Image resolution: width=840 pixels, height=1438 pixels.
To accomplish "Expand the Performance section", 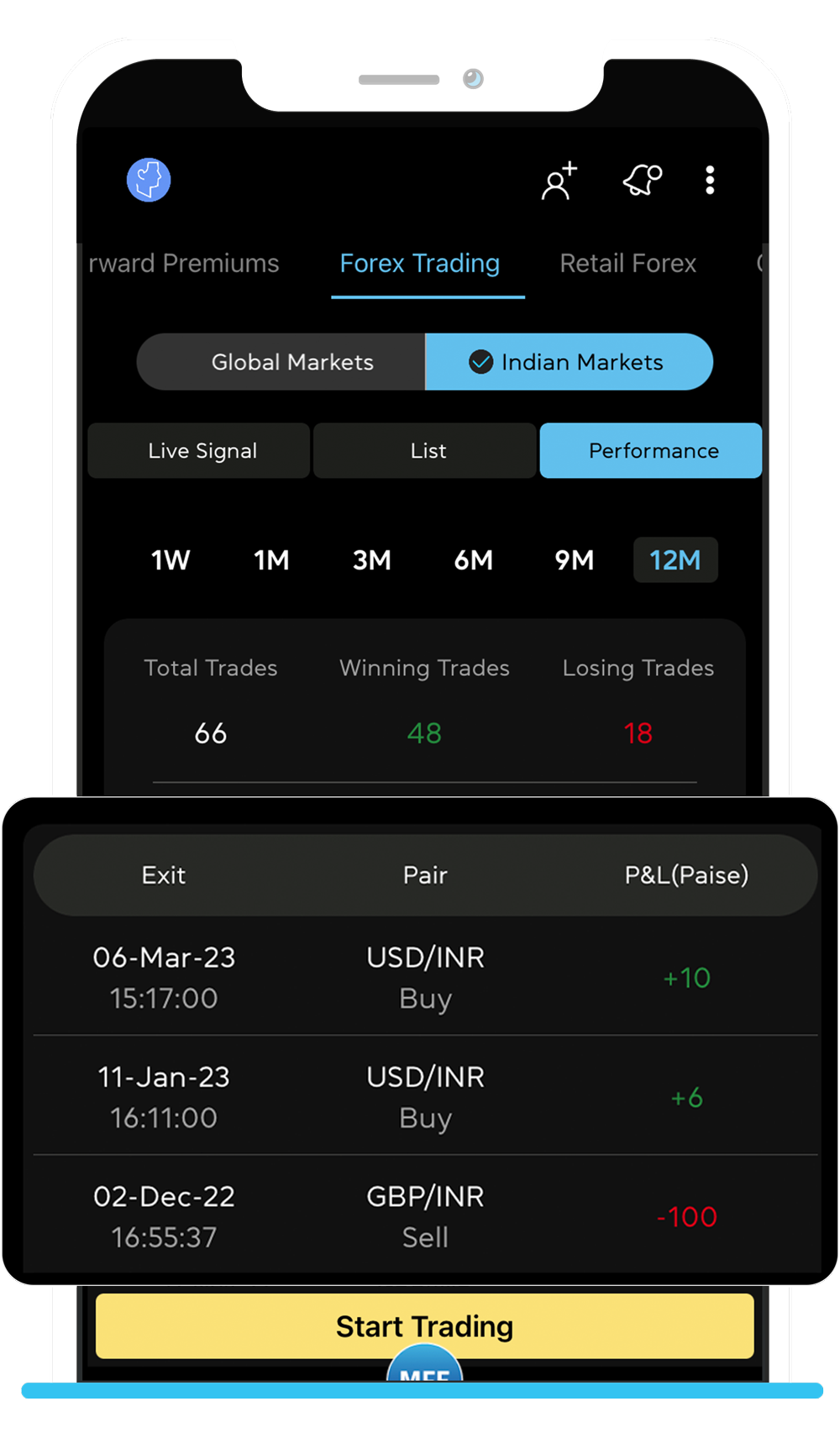I will coord(651,450).
